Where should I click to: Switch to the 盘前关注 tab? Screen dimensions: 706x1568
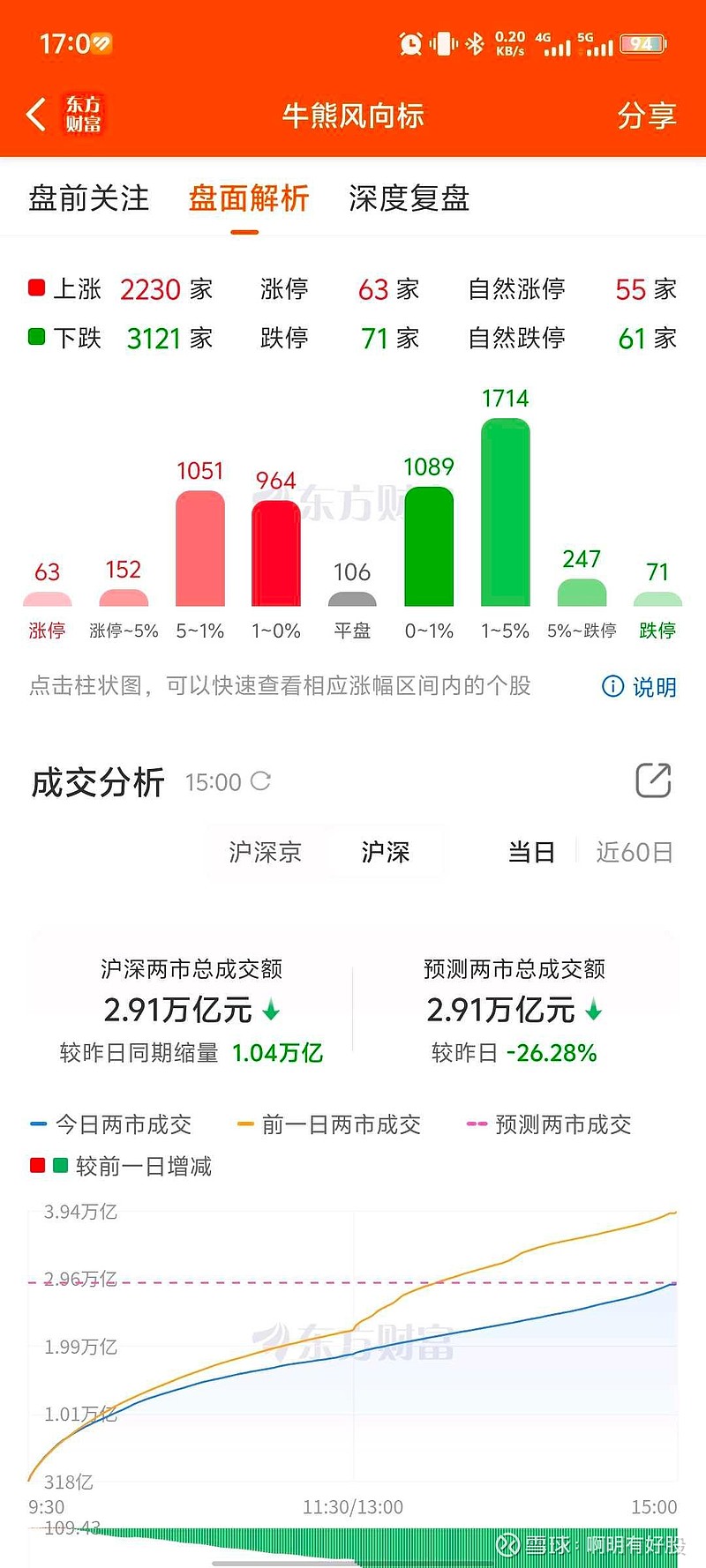pos(85,200)
